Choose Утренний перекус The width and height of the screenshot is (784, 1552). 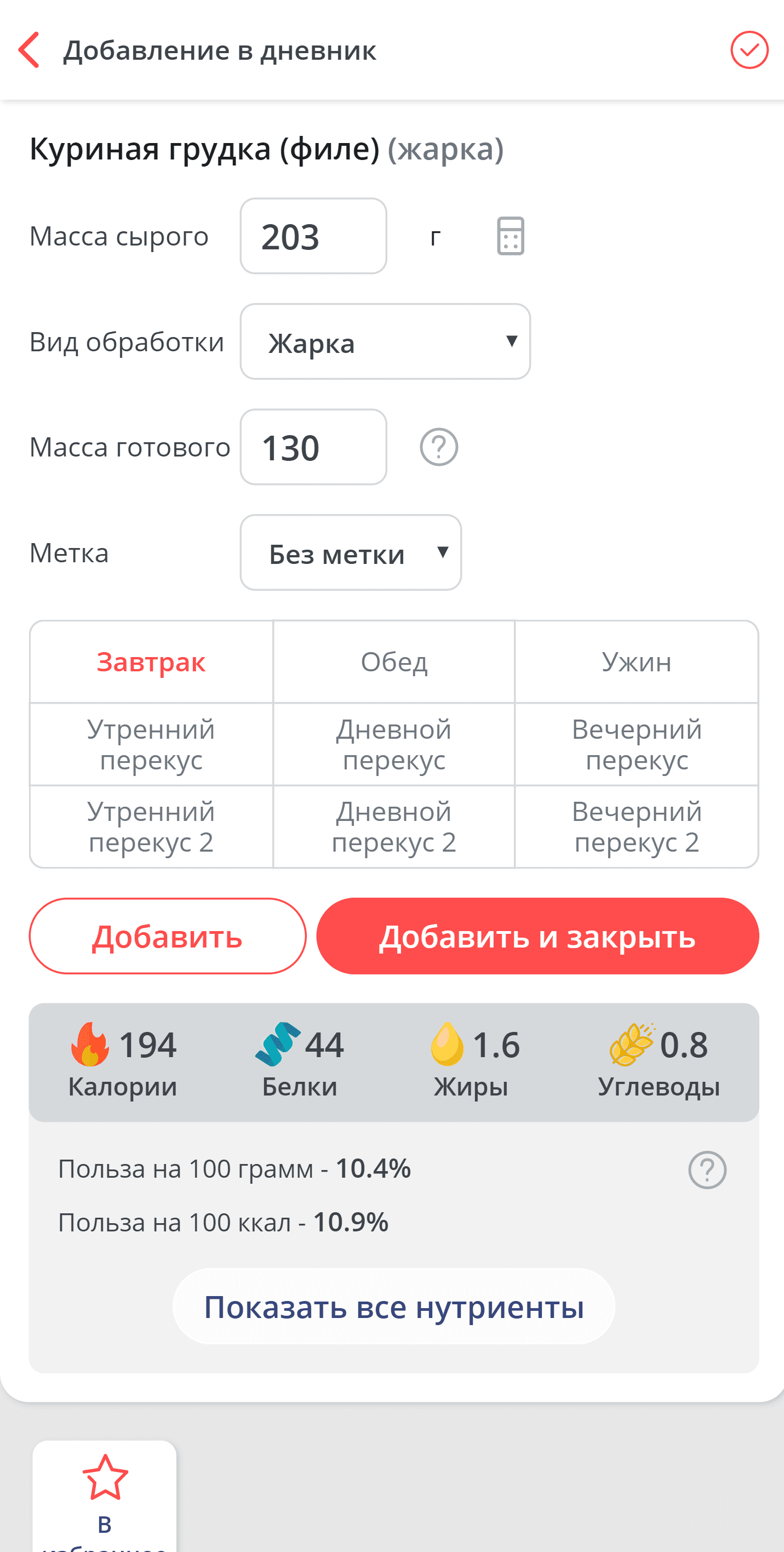tap(151, 745)
